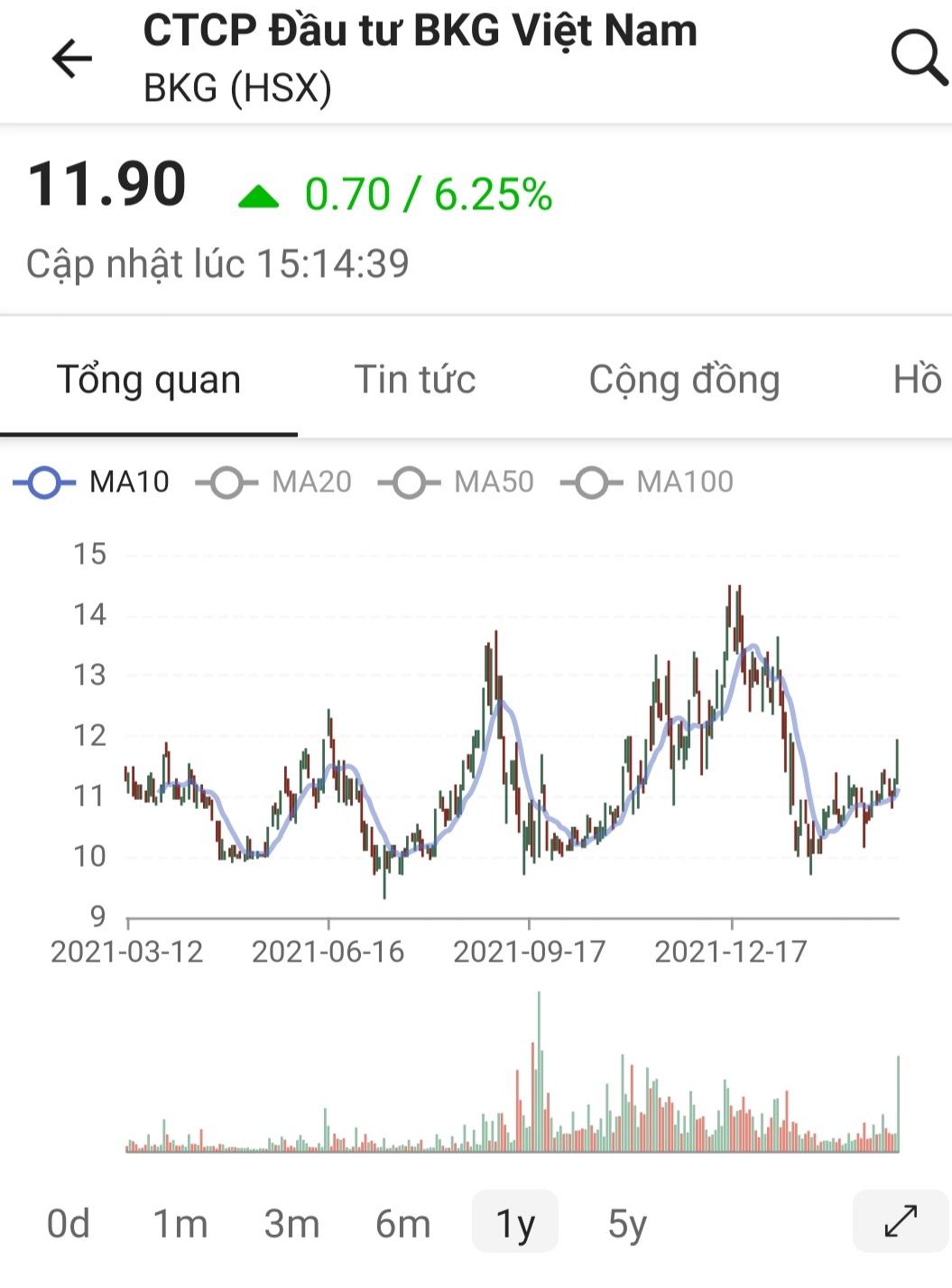Open the Tin tức tab
Image resolution: width=952 pixels, height=1288 pixels.
tap(414, 380)
